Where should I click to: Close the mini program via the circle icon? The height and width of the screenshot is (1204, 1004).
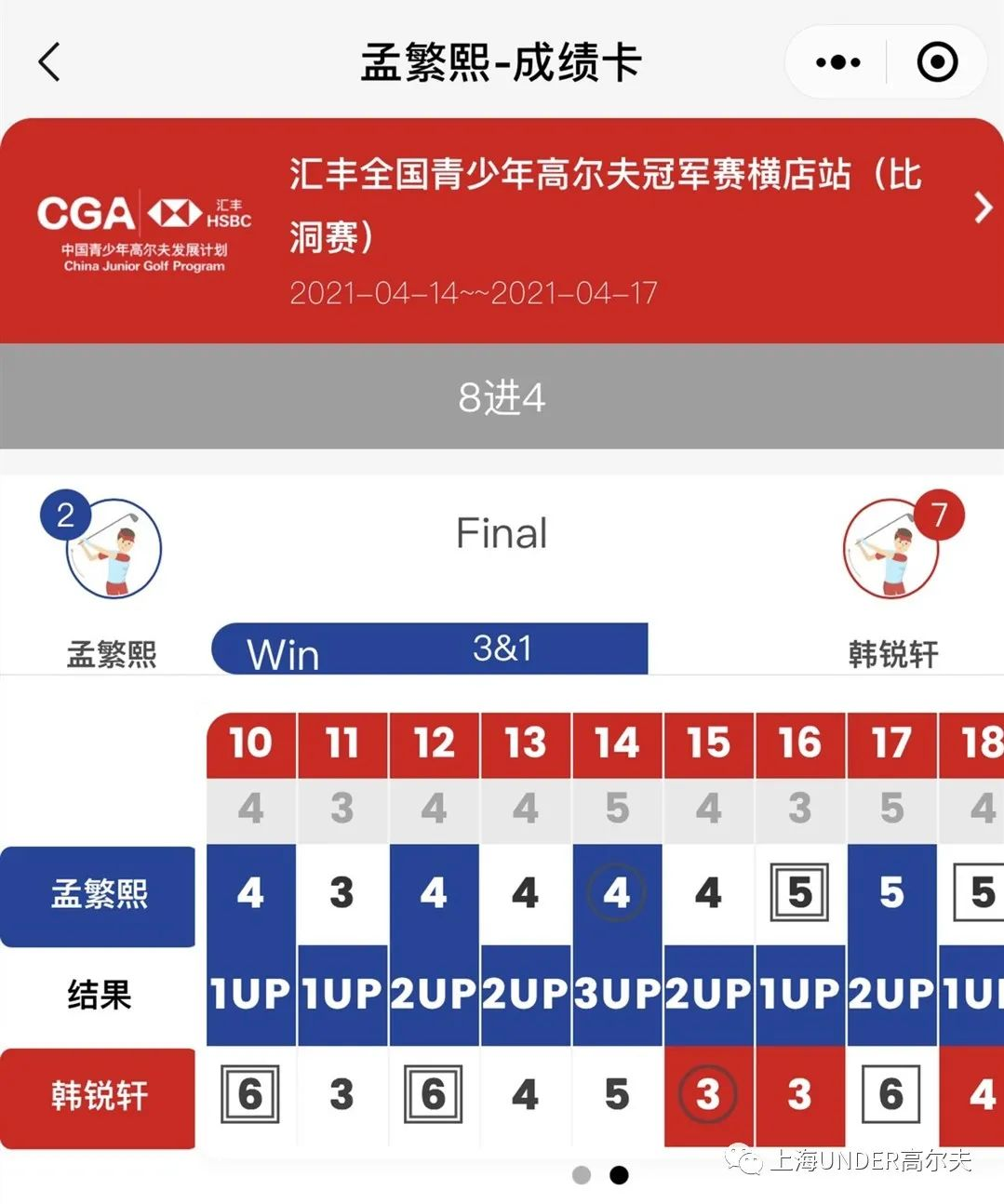(x=937, y=62)
